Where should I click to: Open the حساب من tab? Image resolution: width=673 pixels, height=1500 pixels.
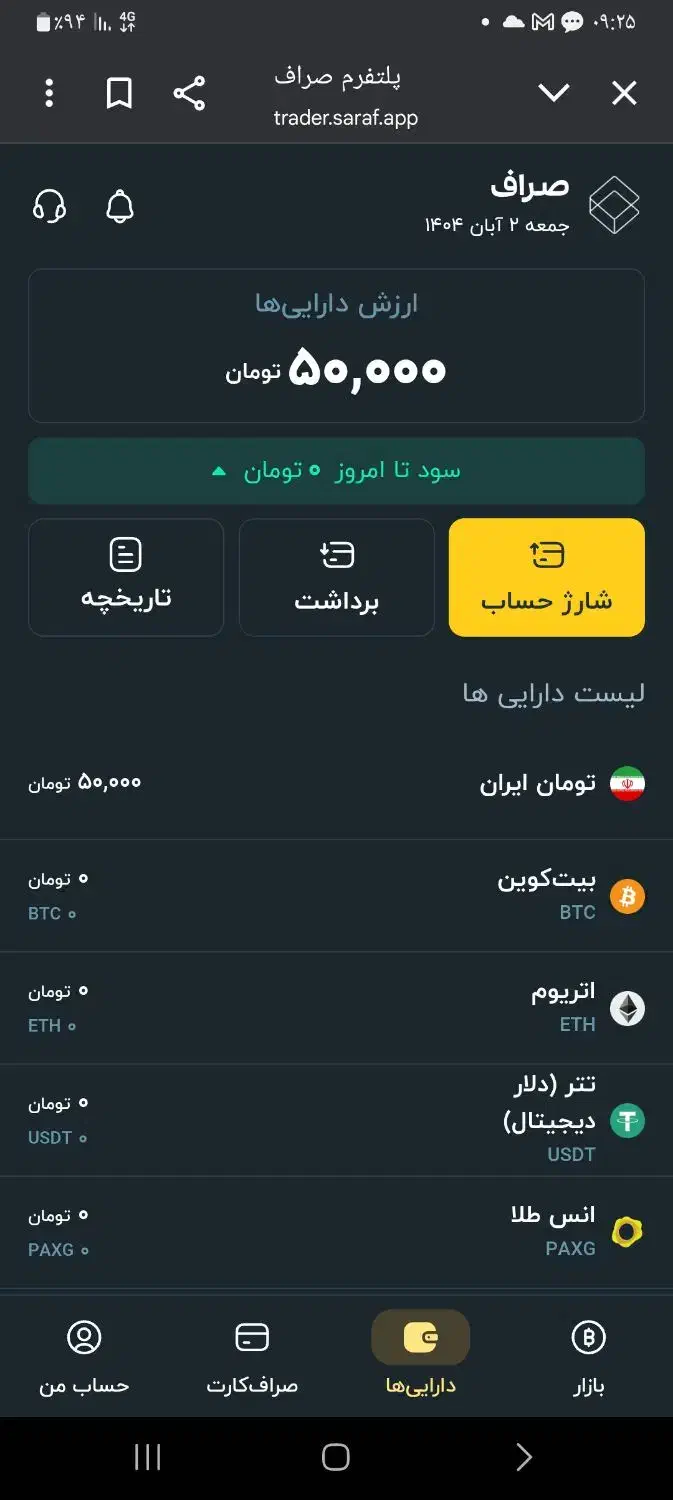coord(84,1356)
